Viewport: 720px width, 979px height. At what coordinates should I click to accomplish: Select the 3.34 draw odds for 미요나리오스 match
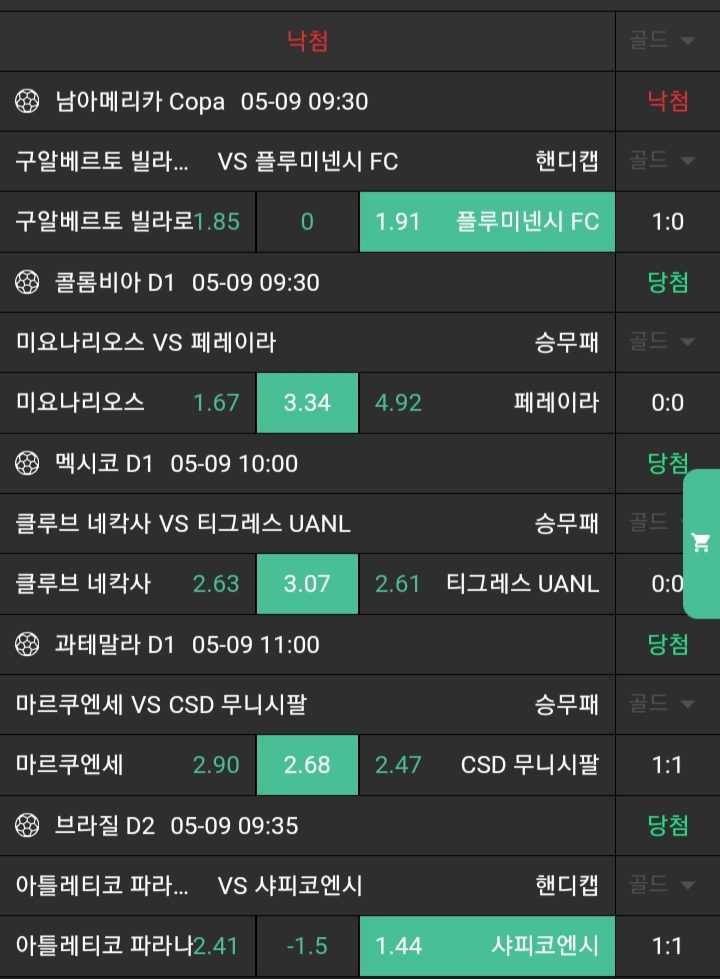307,403
